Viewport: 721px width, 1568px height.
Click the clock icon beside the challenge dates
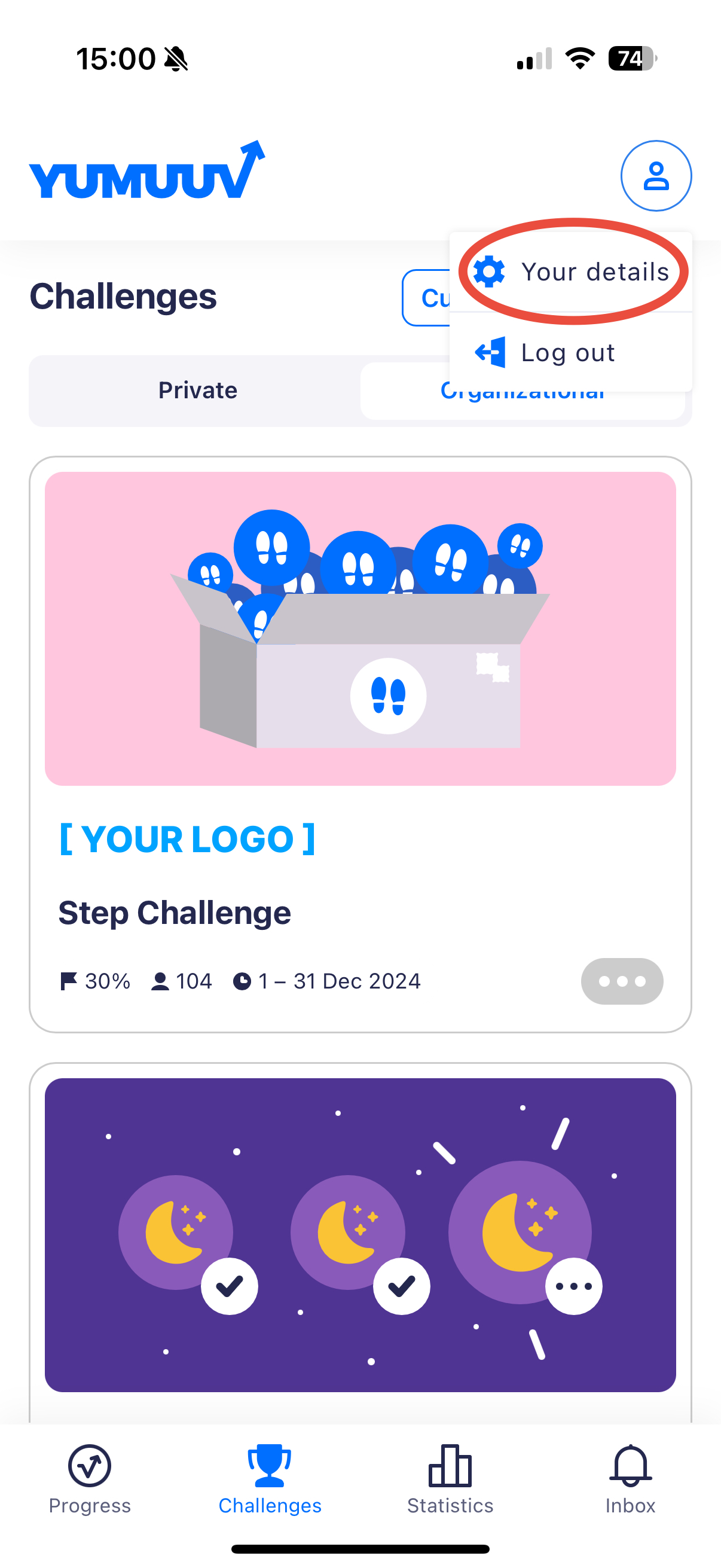[x=242, y=980]
